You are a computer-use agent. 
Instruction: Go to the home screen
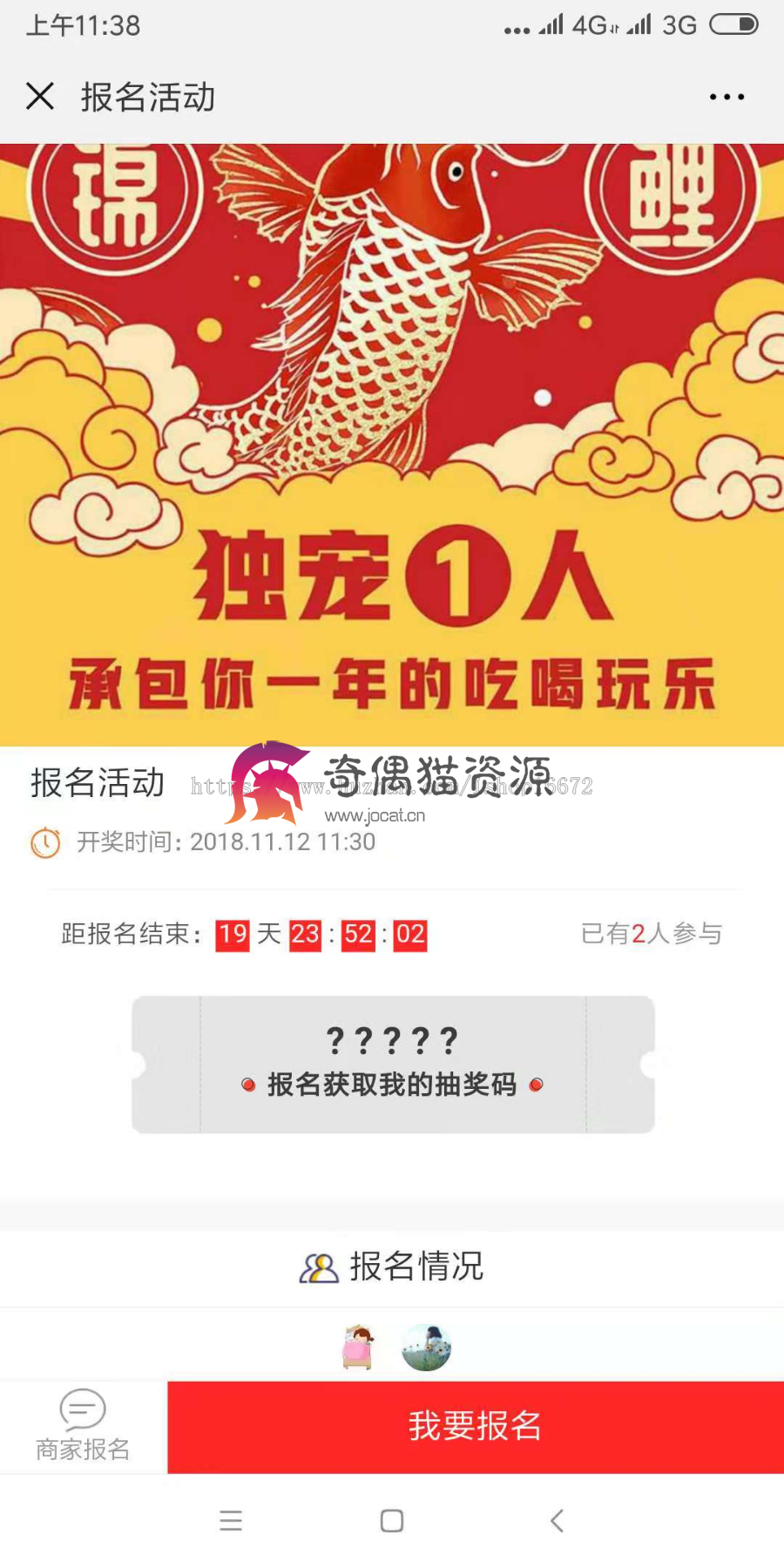tap(392, 1521)
